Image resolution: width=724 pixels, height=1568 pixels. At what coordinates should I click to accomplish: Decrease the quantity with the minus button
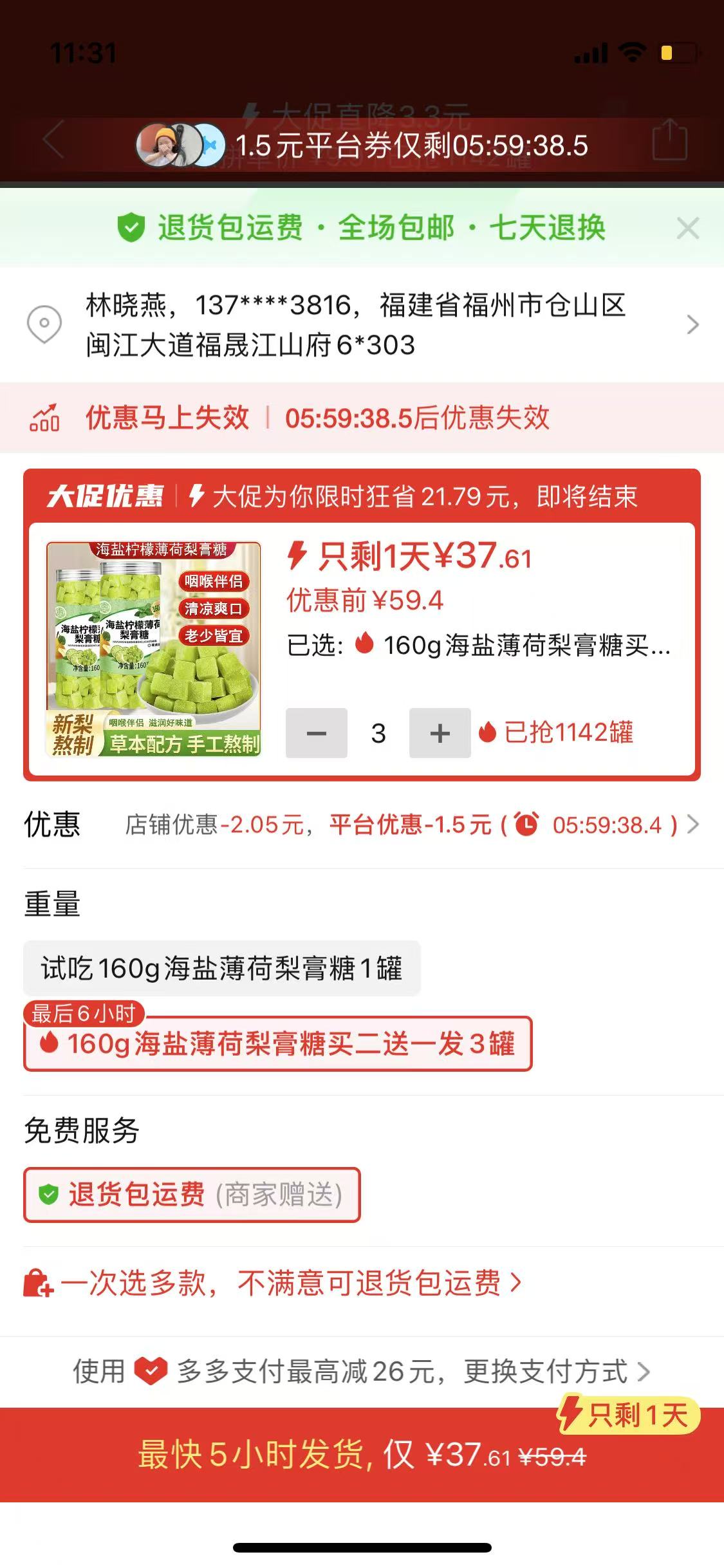(x=317, y=733)
